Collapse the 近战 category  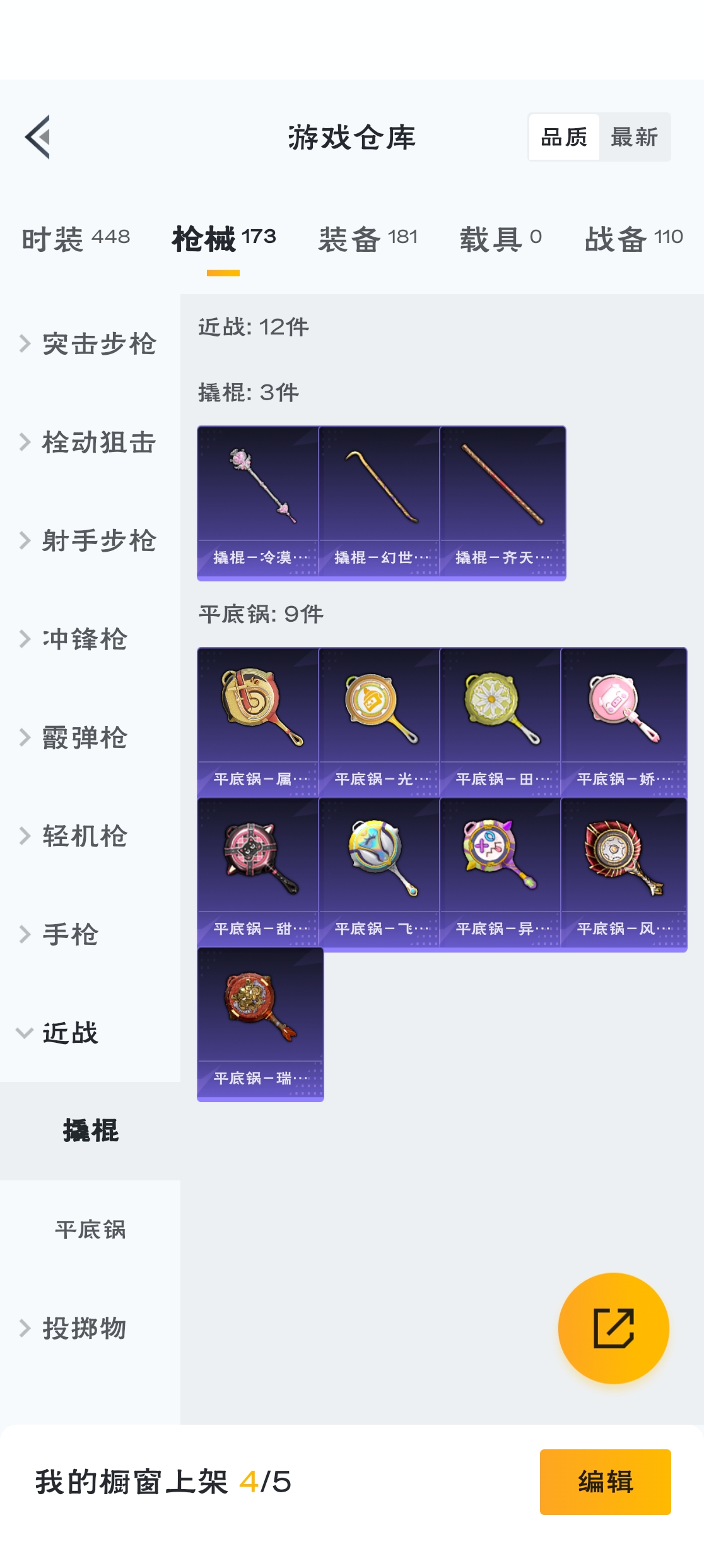(69, 1033)
